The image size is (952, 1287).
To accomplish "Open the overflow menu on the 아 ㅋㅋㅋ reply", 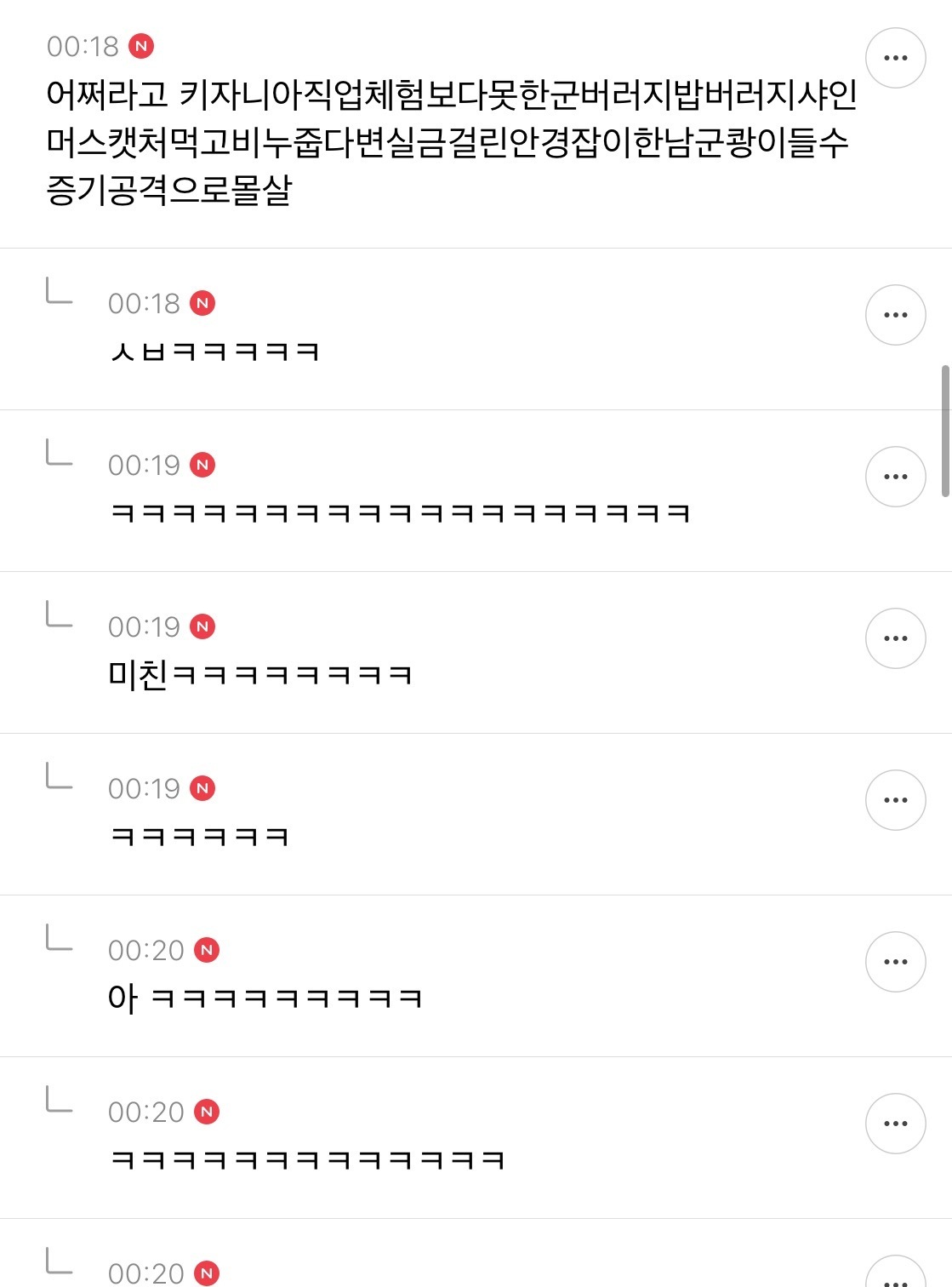I will point(895,962).
